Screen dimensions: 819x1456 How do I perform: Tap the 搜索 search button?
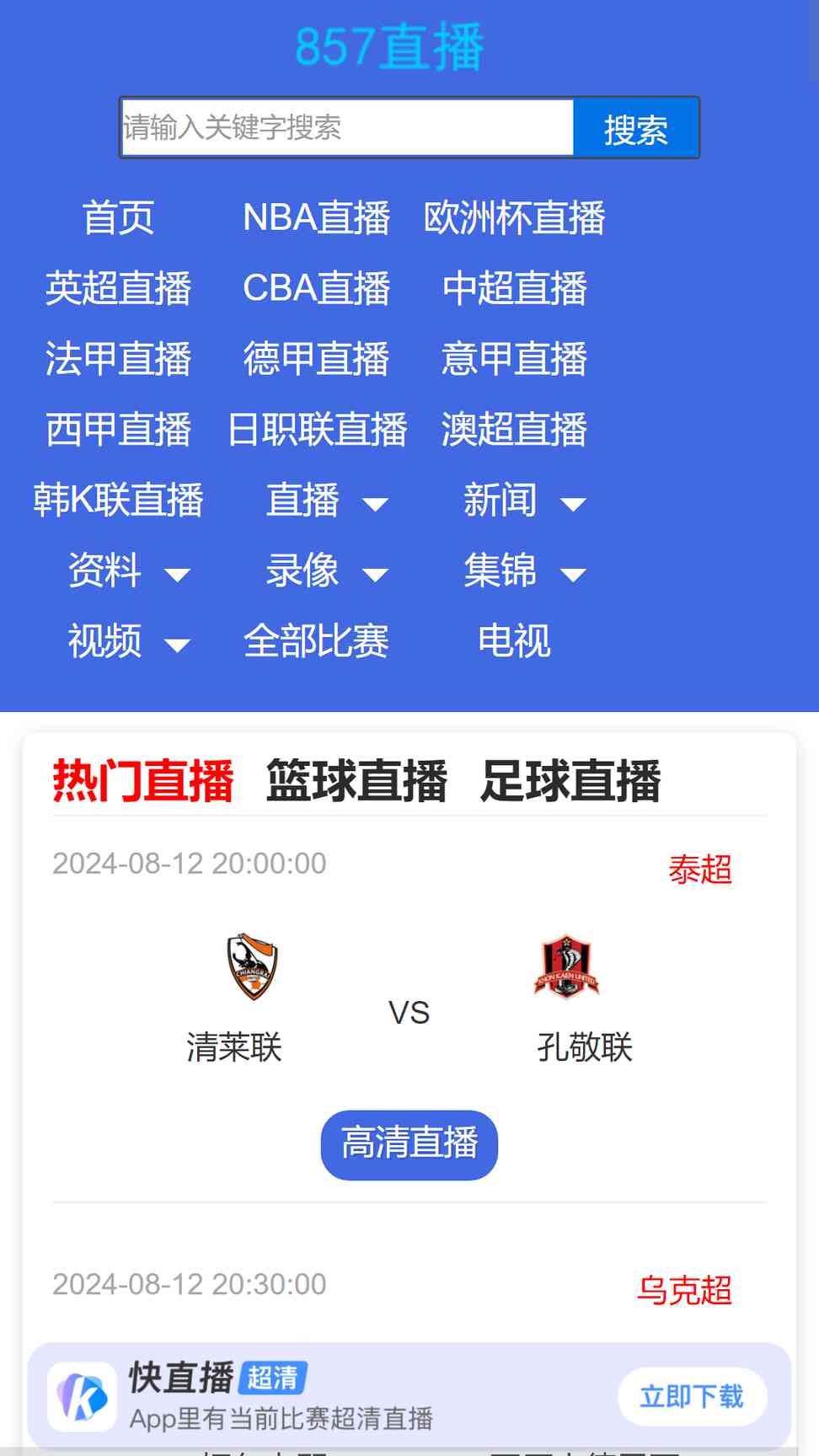click(x=636, y=128)
